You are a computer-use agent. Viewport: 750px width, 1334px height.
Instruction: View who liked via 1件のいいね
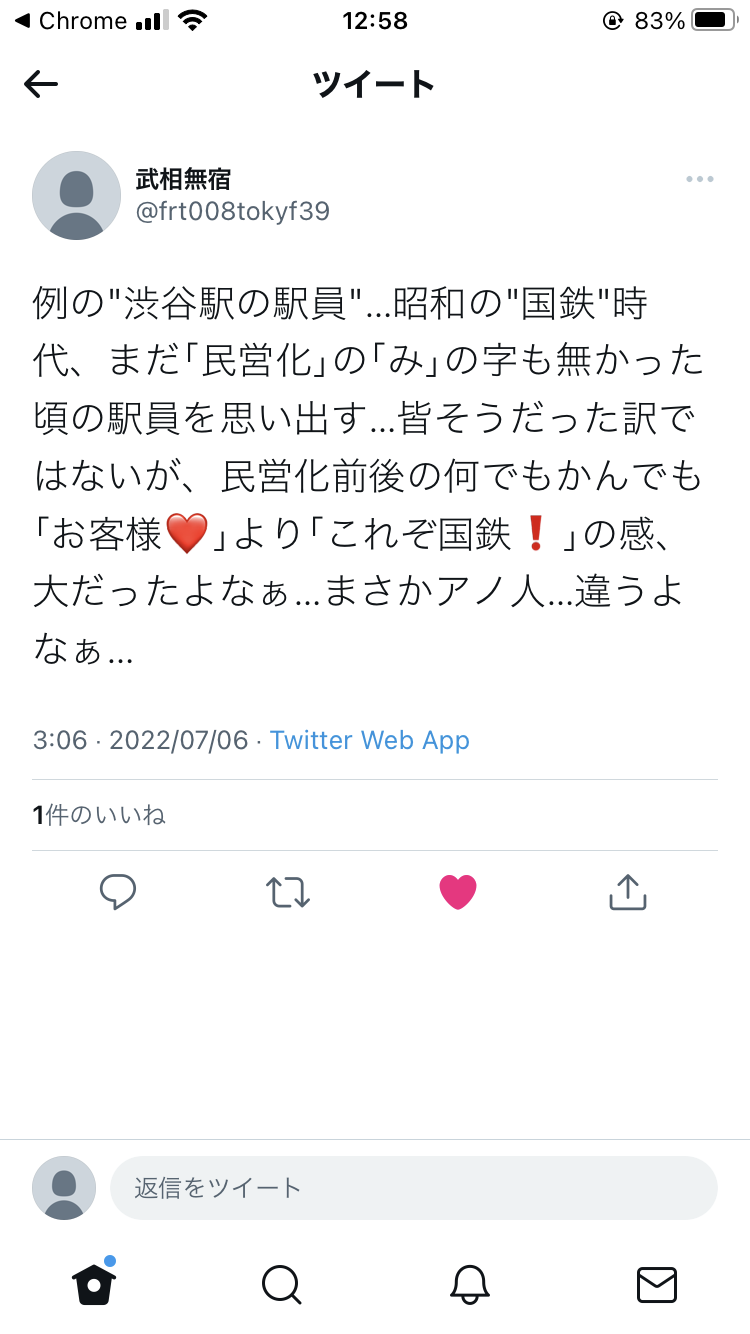99,815
